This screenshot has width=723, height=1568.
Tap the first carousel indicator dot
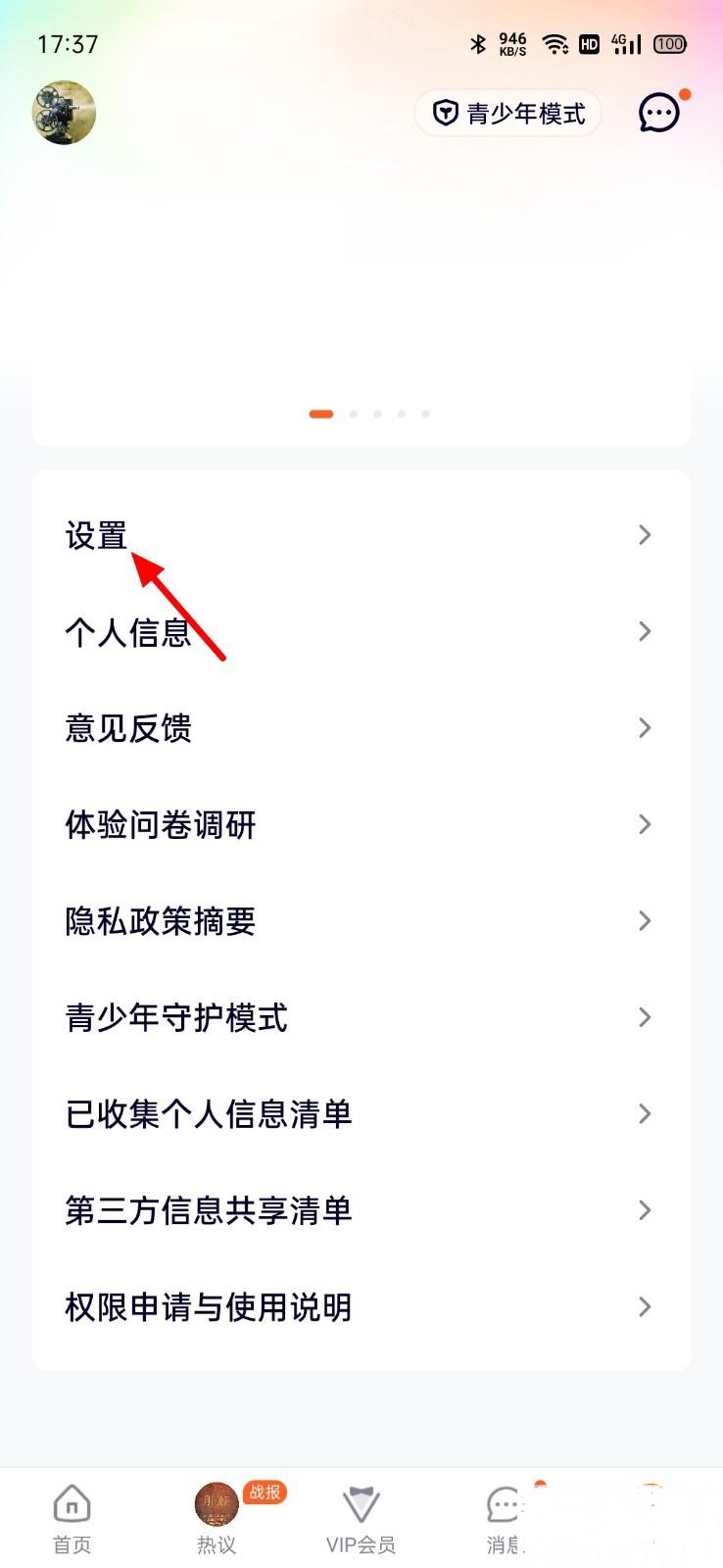click(320, 414)
